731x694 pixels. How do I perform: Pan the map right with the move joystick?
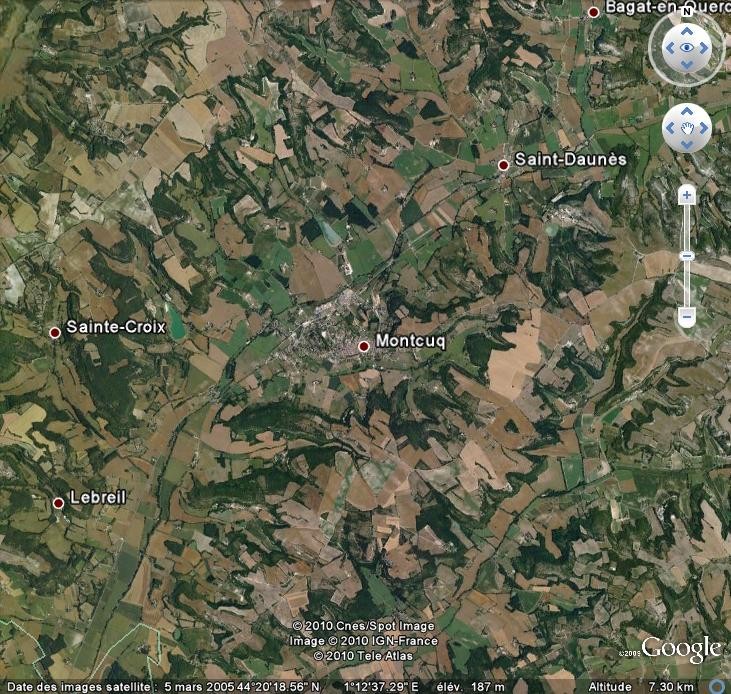[x=705, y=128]
